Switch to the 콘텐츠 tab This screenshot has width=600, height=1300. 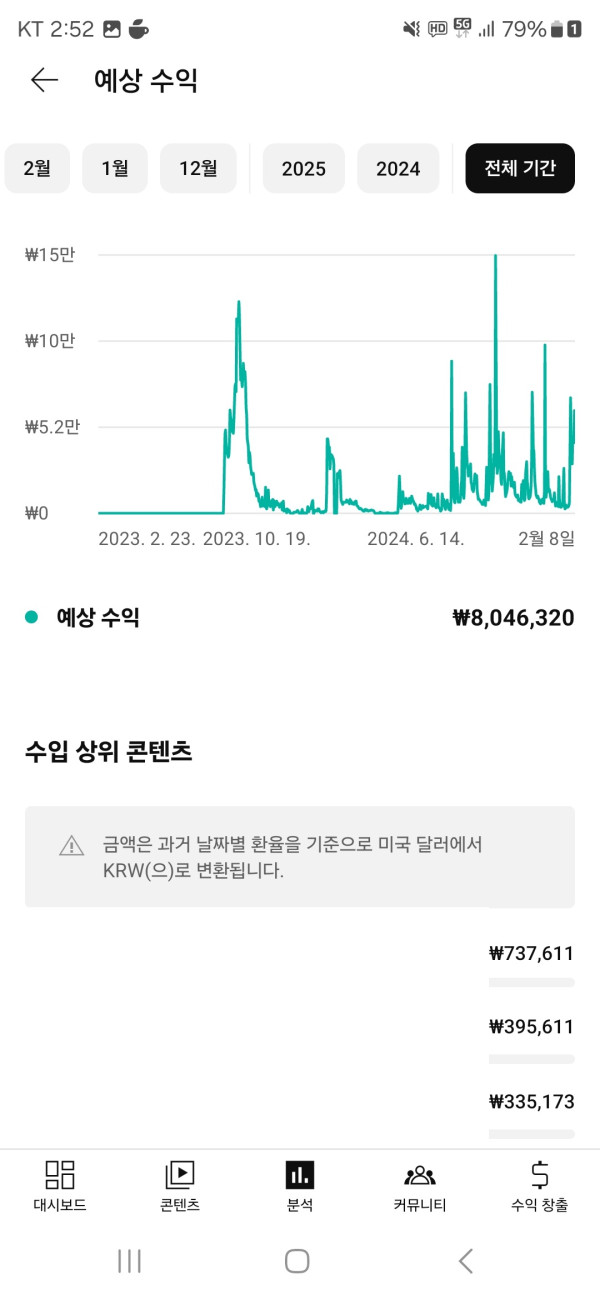click(180, 1186)
